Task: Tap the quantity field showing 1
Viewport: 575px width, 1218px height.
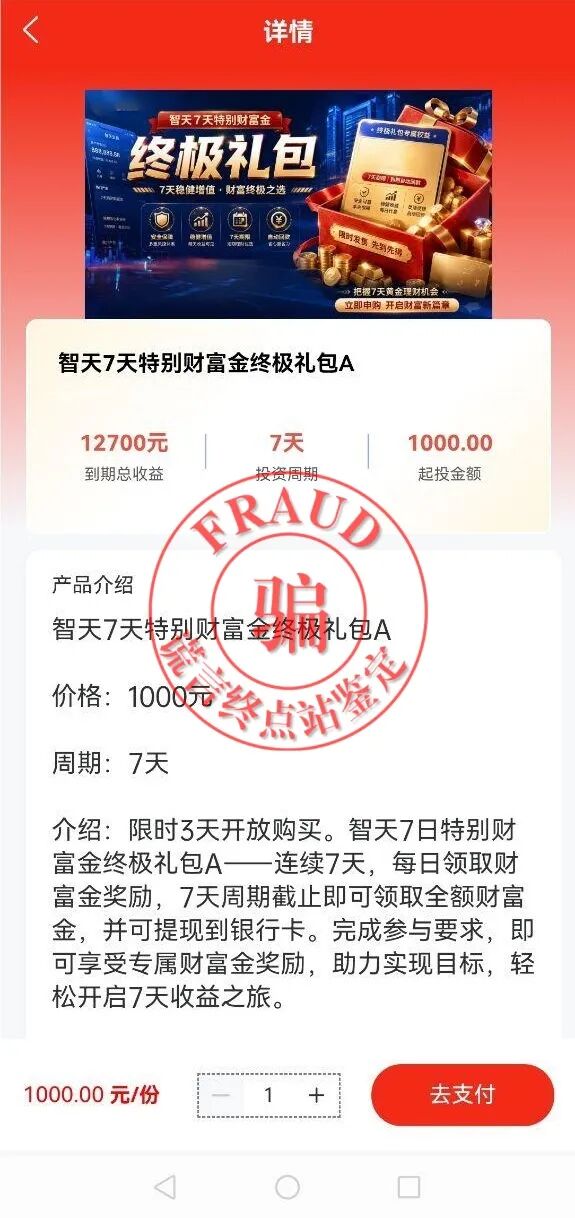Action: (269, 1095)
